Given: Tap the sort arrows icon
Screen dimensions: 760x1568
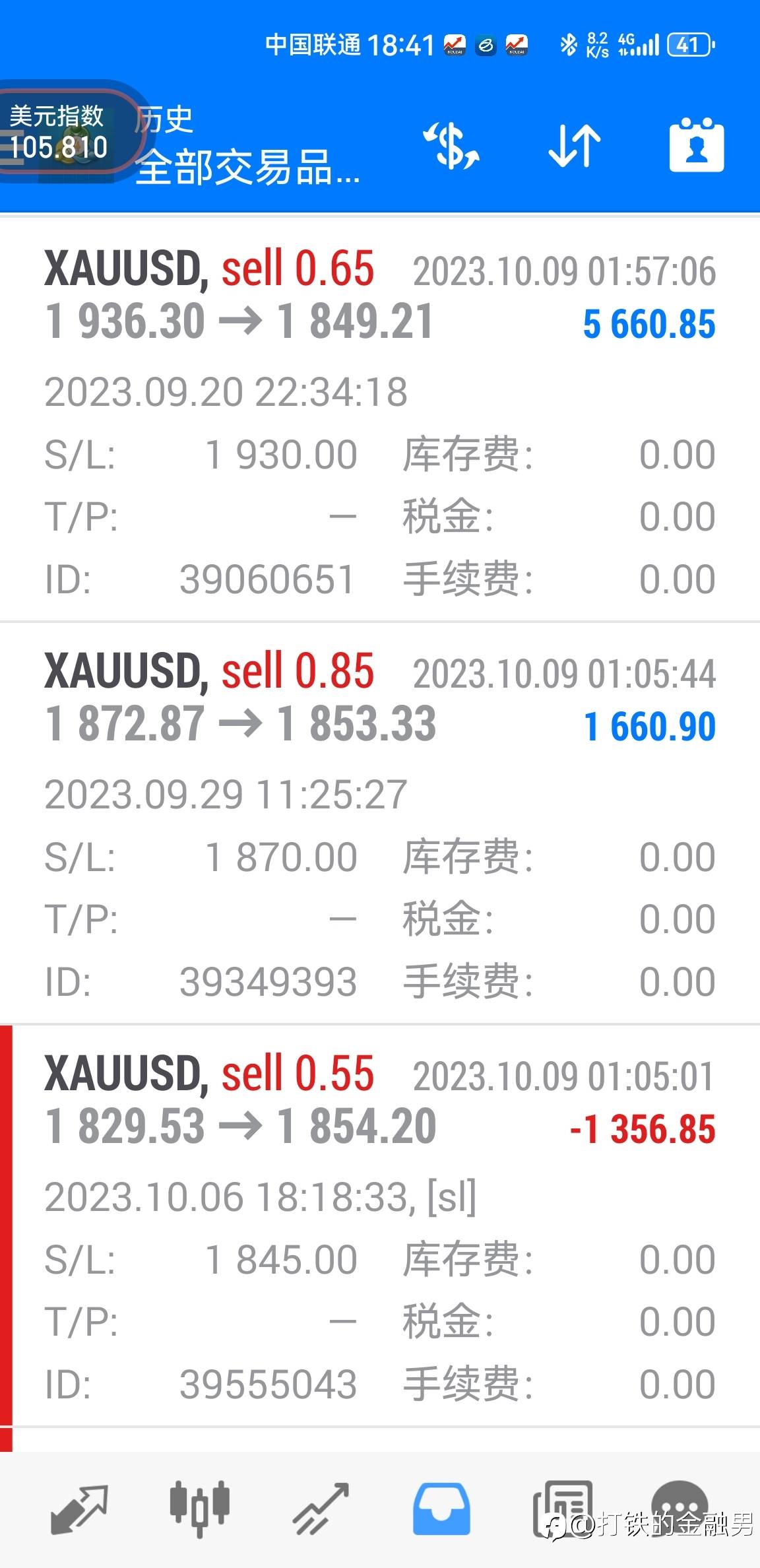Looking at the screenshot, I should click(x=575, y=146).
